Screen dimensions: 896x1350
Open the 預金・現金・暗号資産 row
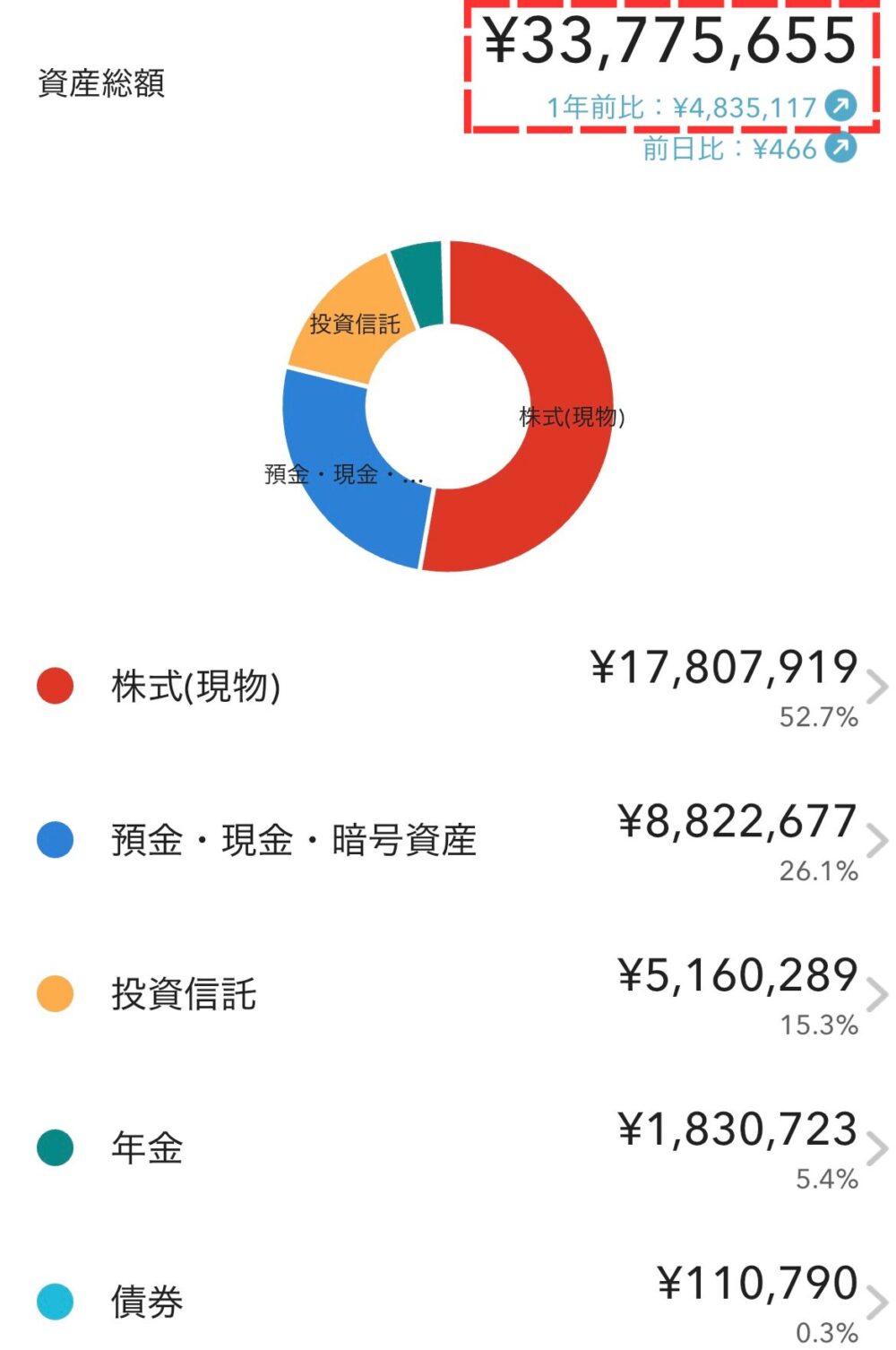pyautogui.click(x=448, y=841)
